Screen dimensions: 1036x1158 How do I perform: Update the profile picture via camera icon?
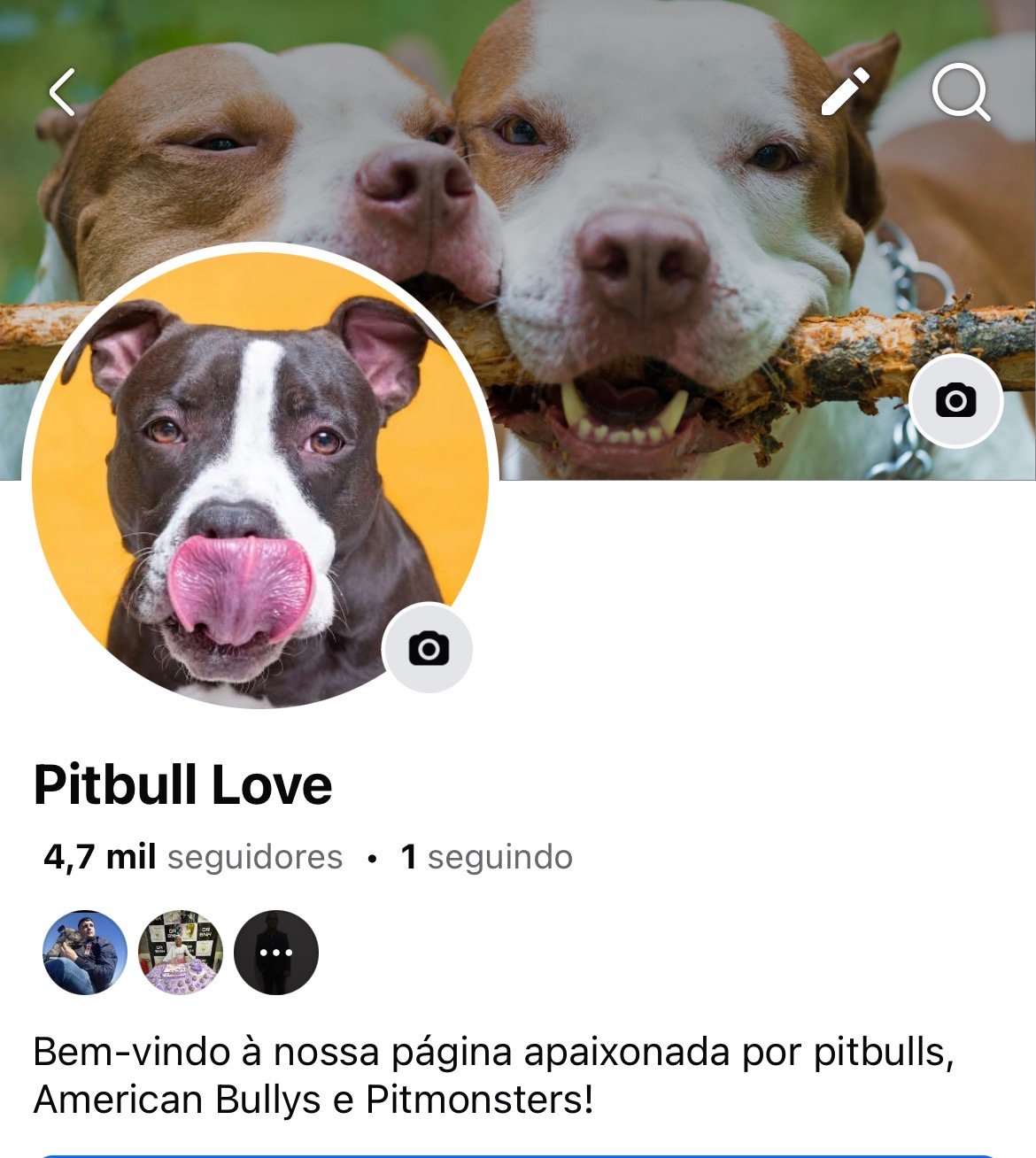[429, 649]
